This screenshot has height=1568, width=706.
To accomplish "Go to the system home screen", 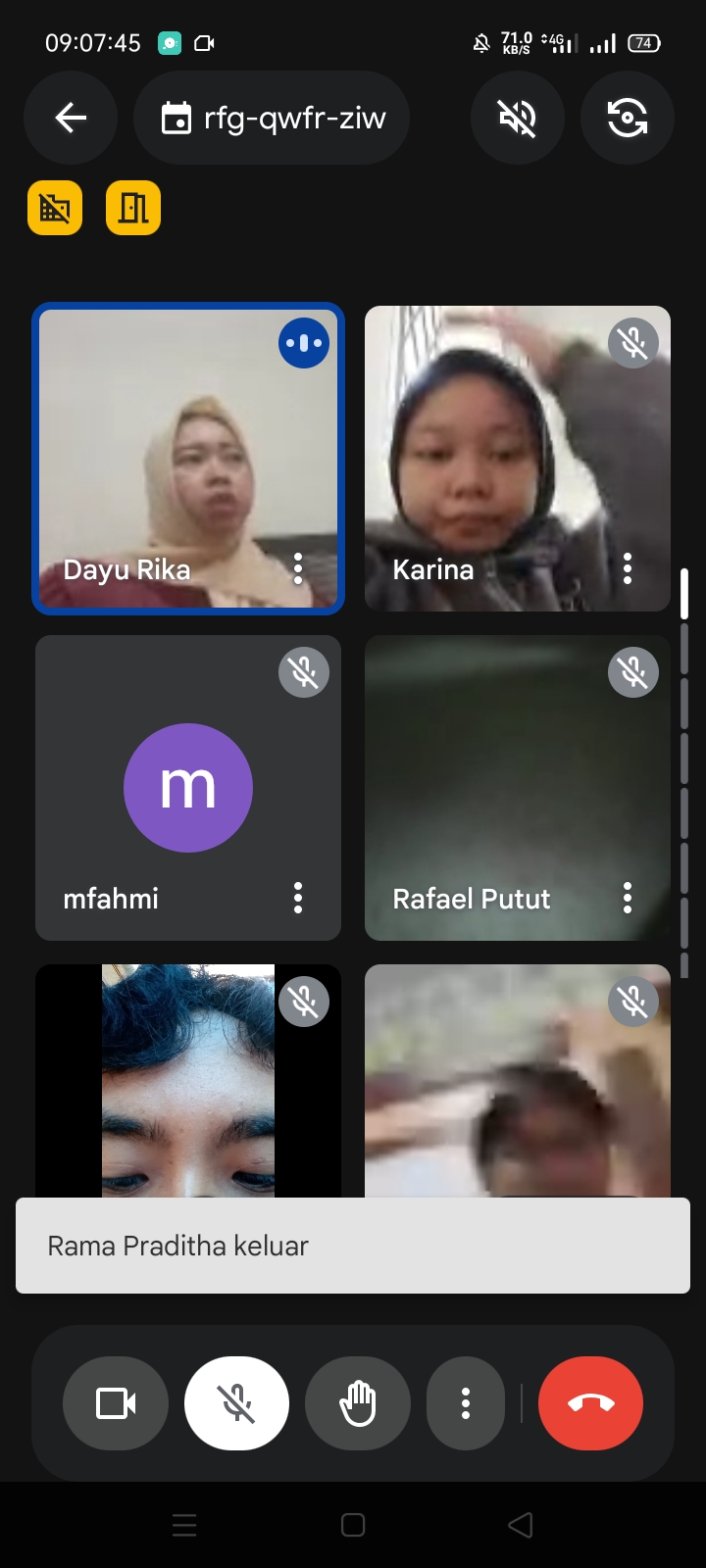I will 353,1525.
